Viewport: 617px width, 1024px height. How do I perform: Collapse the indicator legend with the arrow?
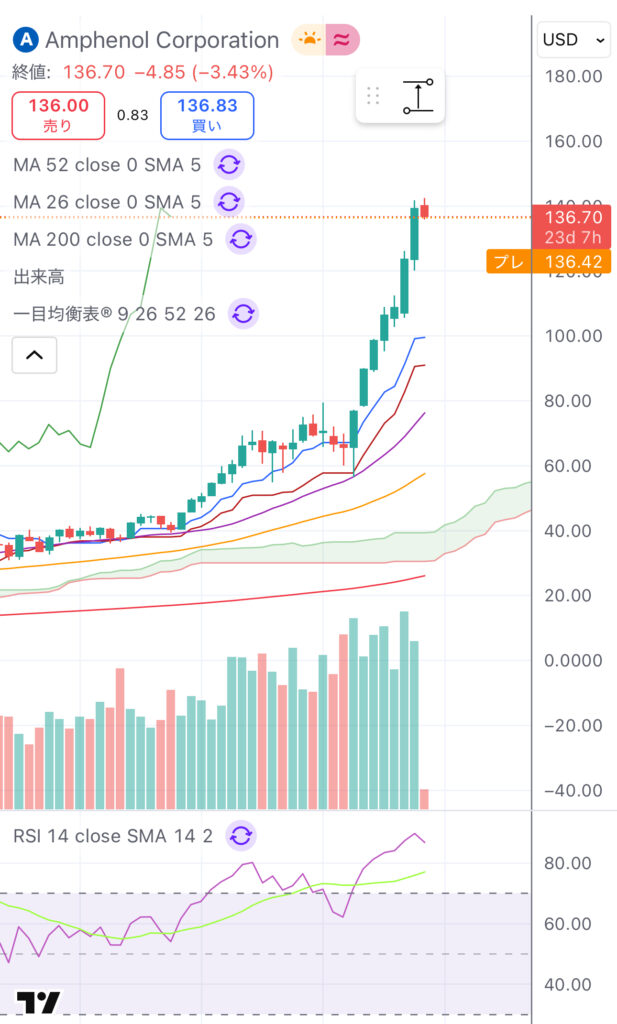[x=34, y=355]
